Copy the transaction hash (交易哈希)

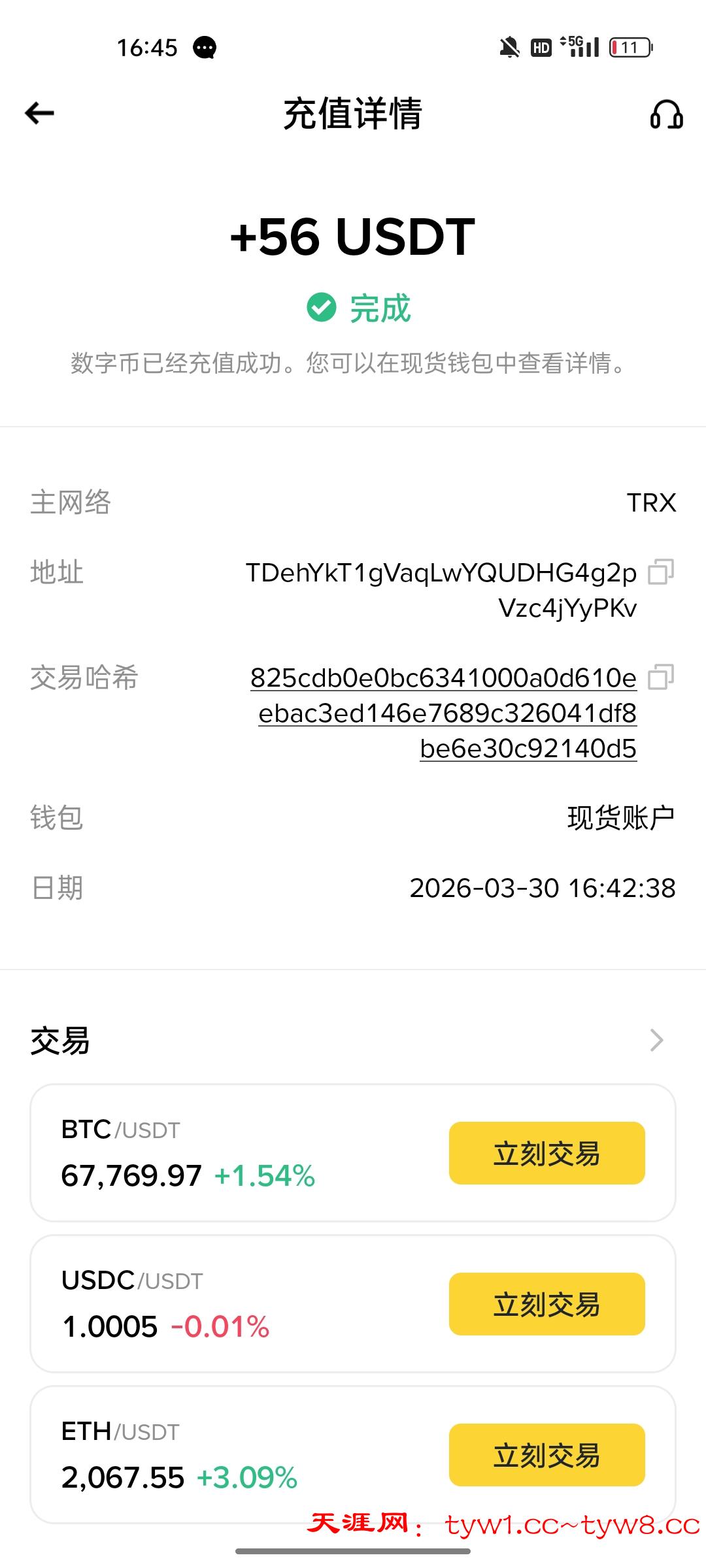click(660, 678)
